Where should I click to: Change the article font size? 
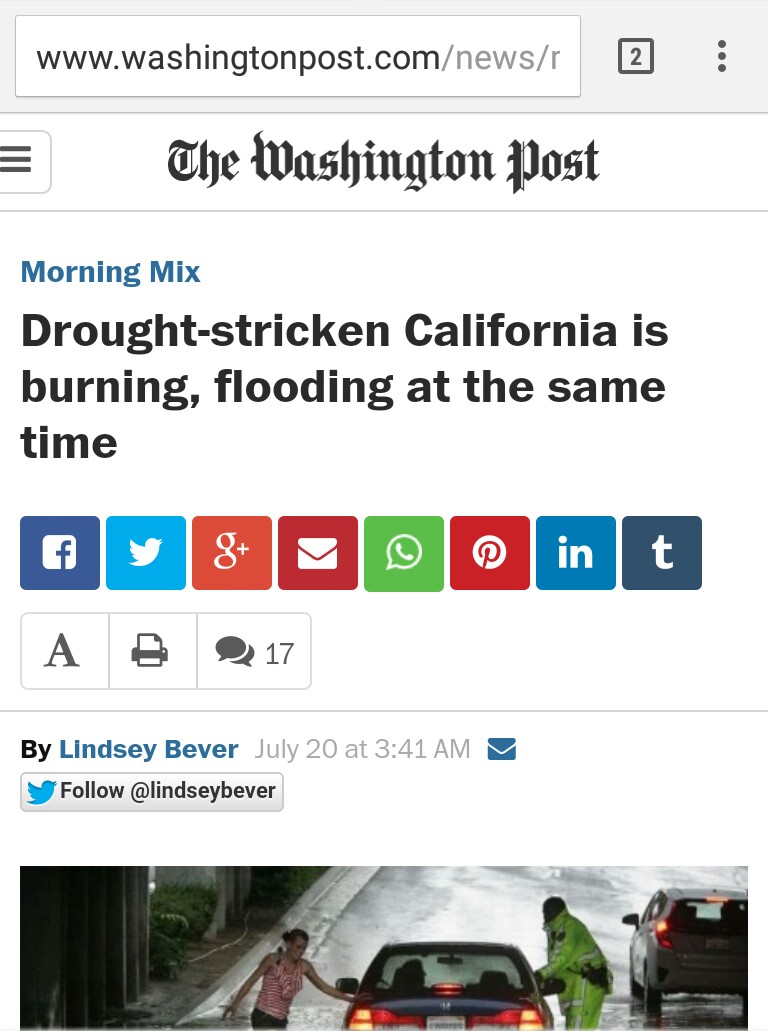64,652
